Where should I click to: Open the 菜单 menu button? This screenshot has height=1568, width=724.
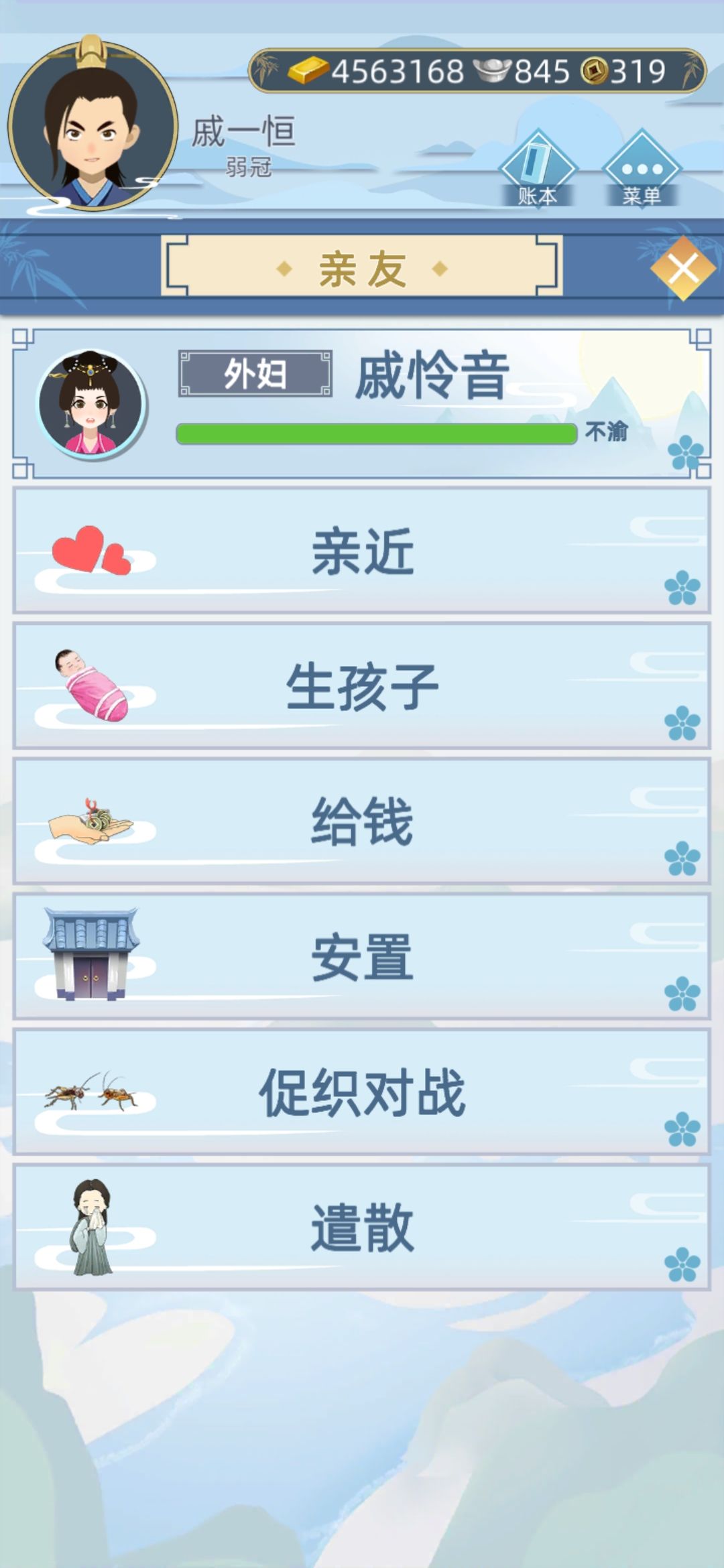(x=642, y=168)
